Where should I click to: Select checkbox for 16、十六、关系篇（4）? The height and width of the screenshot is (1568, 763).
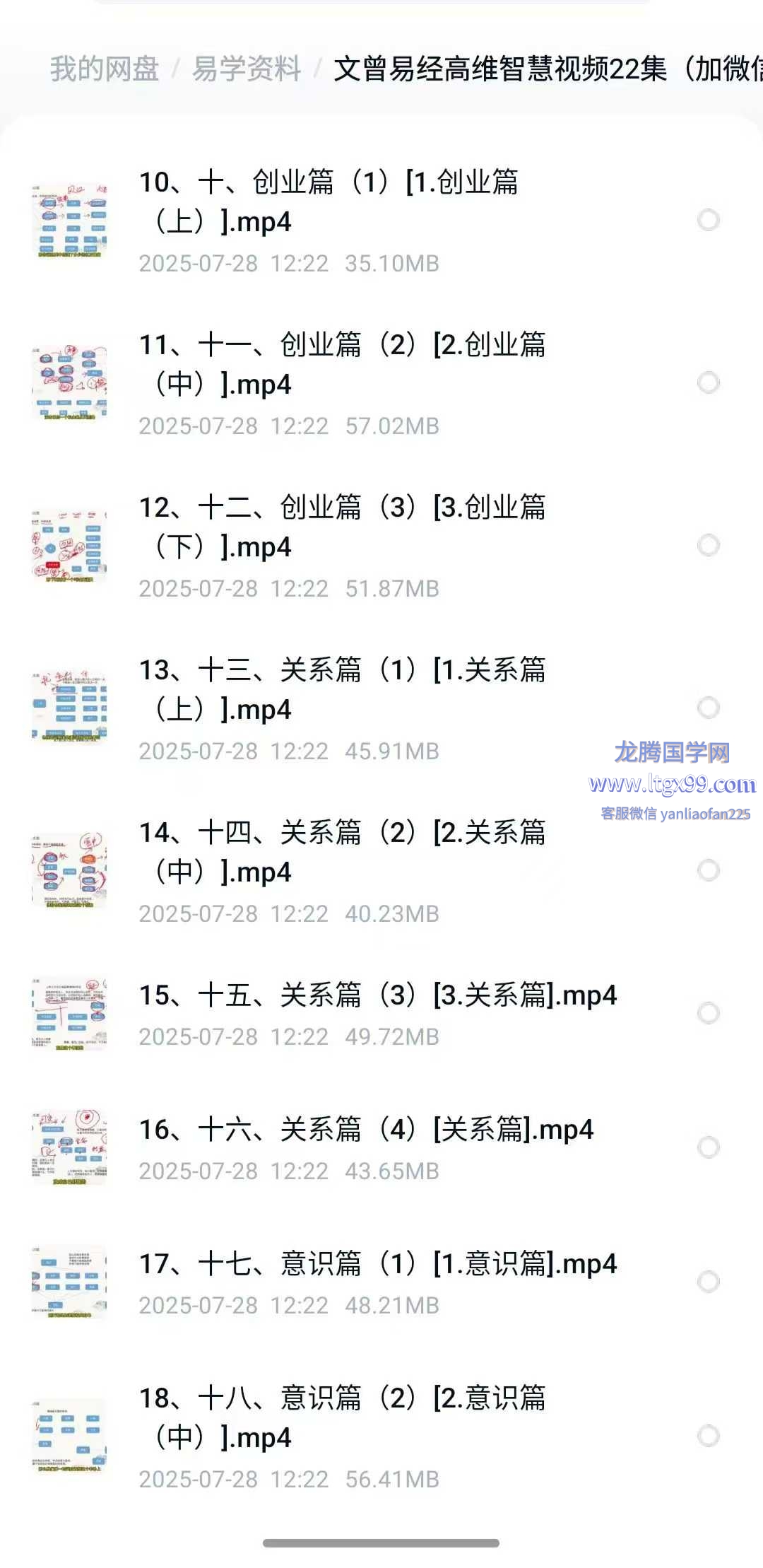tap(708, 1147)
